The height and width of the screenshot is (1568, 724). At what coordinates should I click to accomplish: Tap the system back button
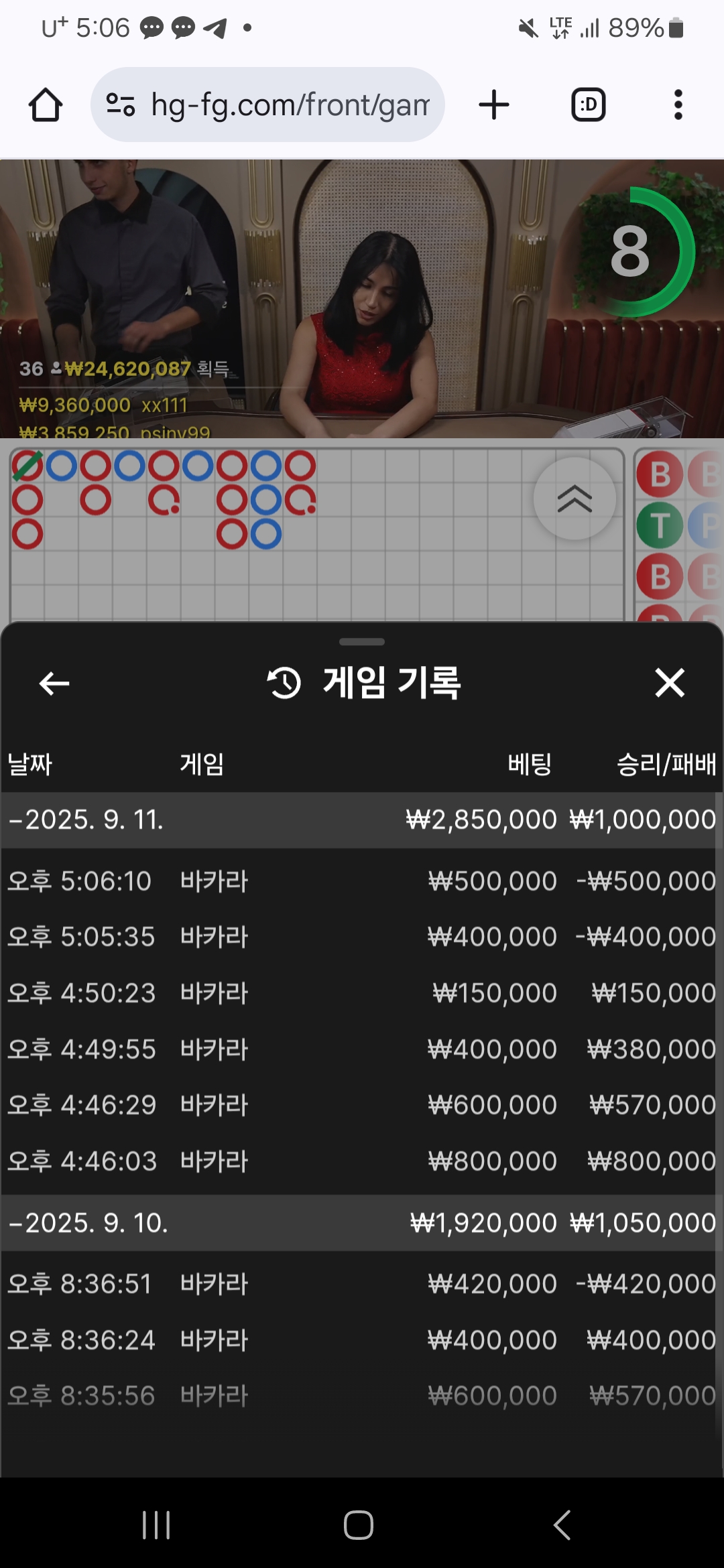coord(562,1525)
